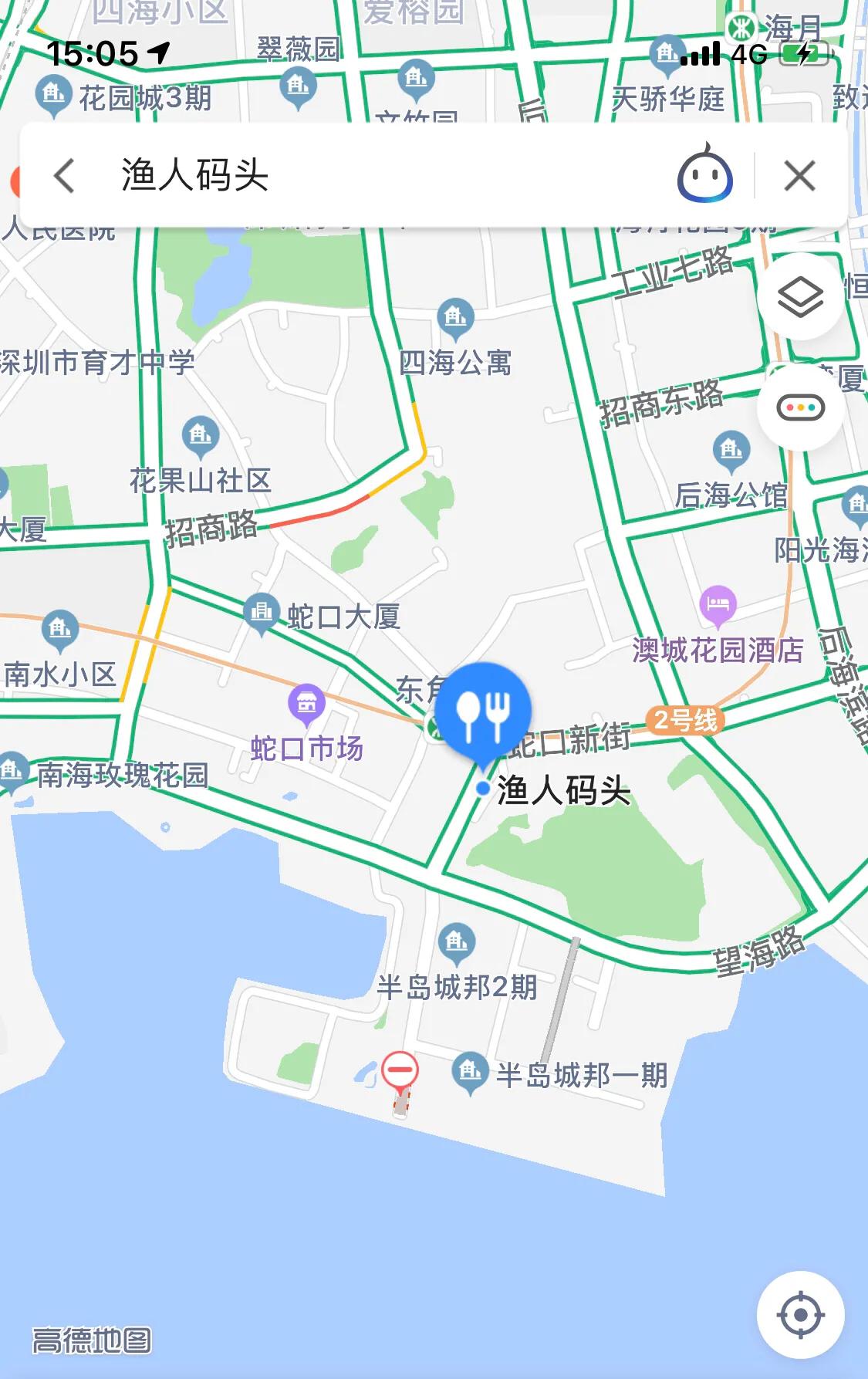
Task: Clear the search with the X button
Action: 799,175
